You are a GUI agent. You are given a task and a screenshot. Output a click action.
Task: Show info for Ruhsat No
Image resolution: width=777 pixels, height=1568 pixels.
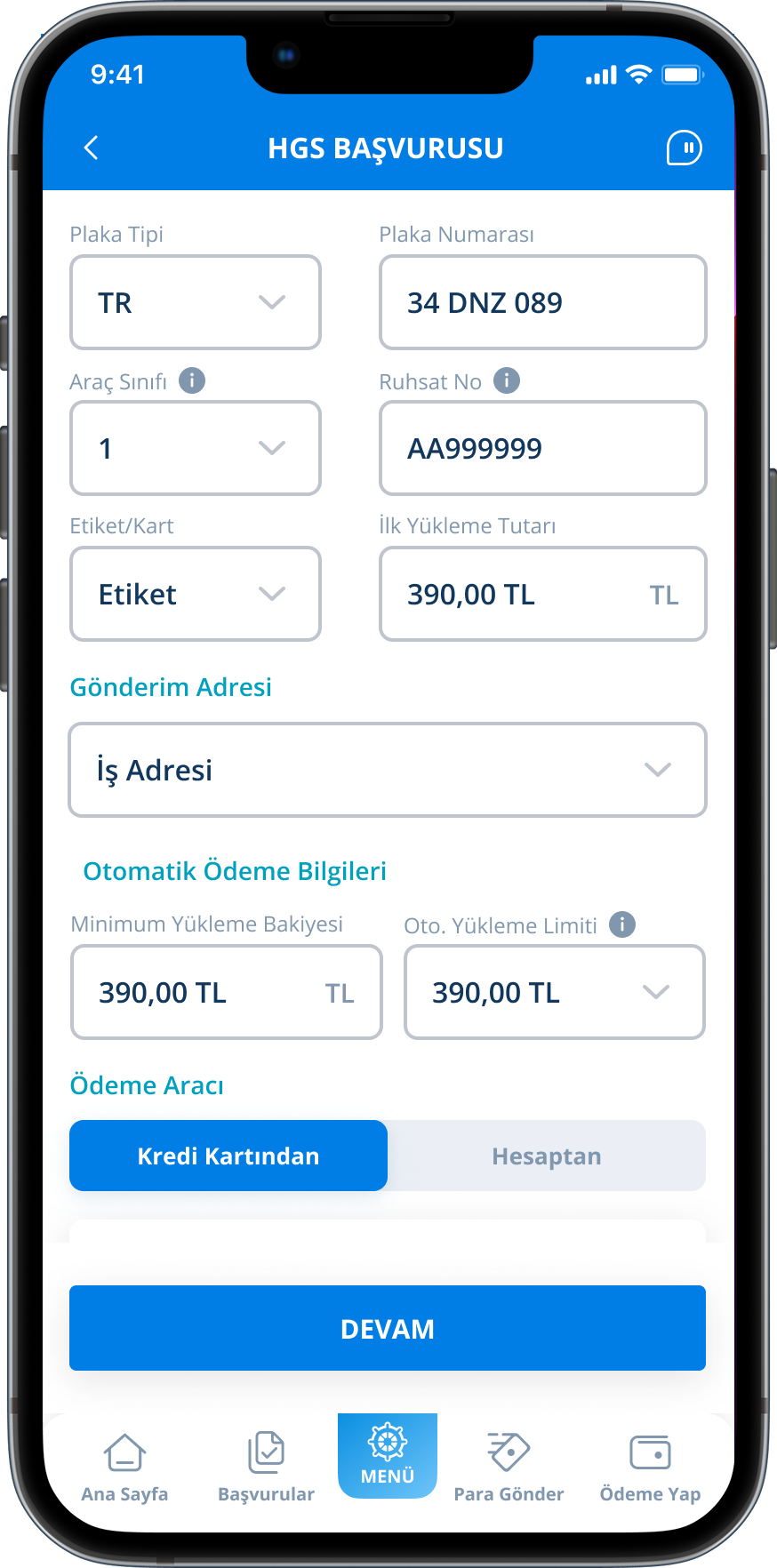(507, 380)
